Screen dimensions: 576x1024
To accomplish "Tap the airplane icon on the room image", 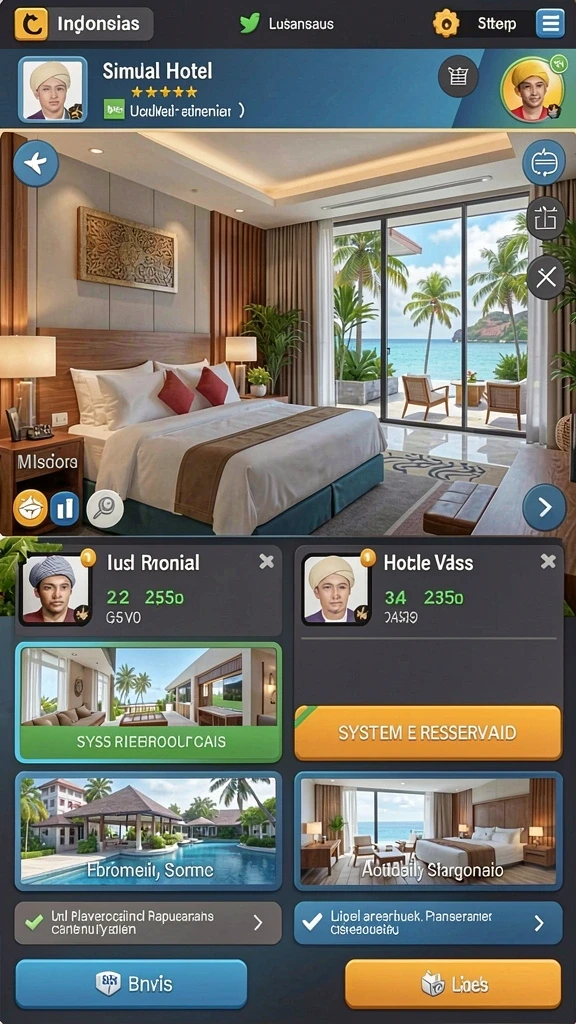I will click(36, 163).
